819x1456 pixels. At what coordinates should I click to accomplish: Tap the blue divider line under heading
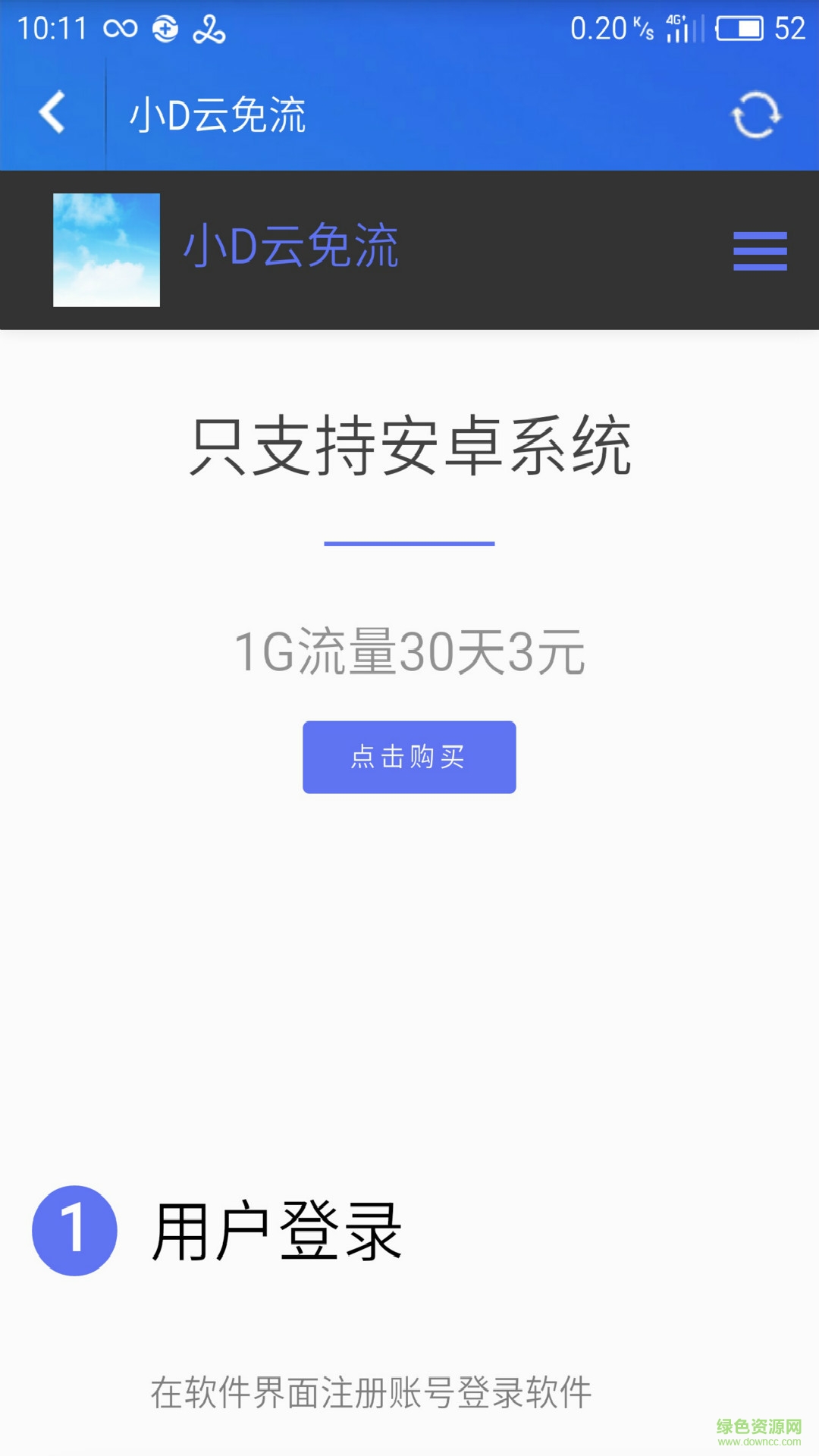click(x=409, y=544)
